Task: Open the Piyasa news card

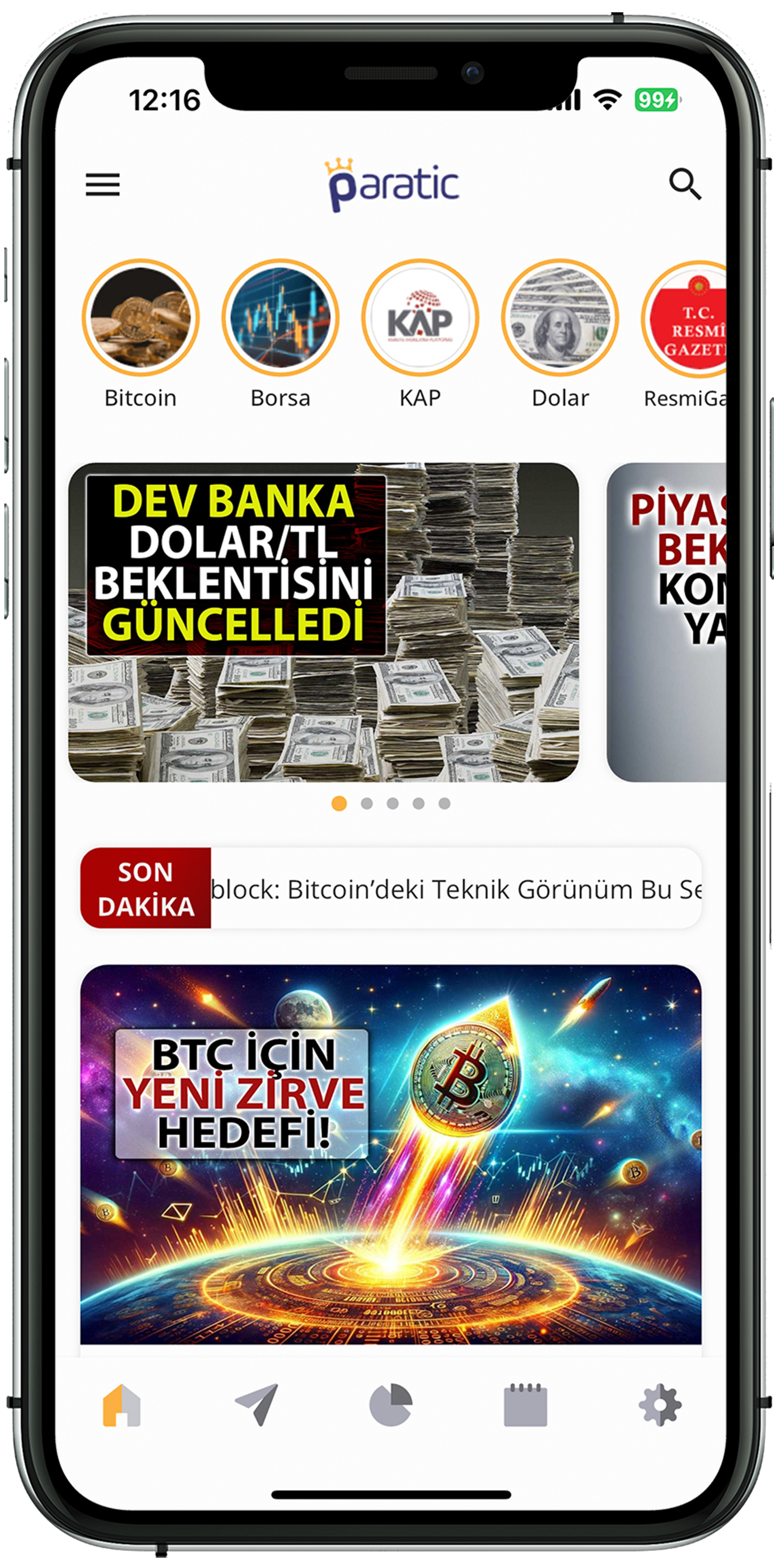Action: pos(667,622)
